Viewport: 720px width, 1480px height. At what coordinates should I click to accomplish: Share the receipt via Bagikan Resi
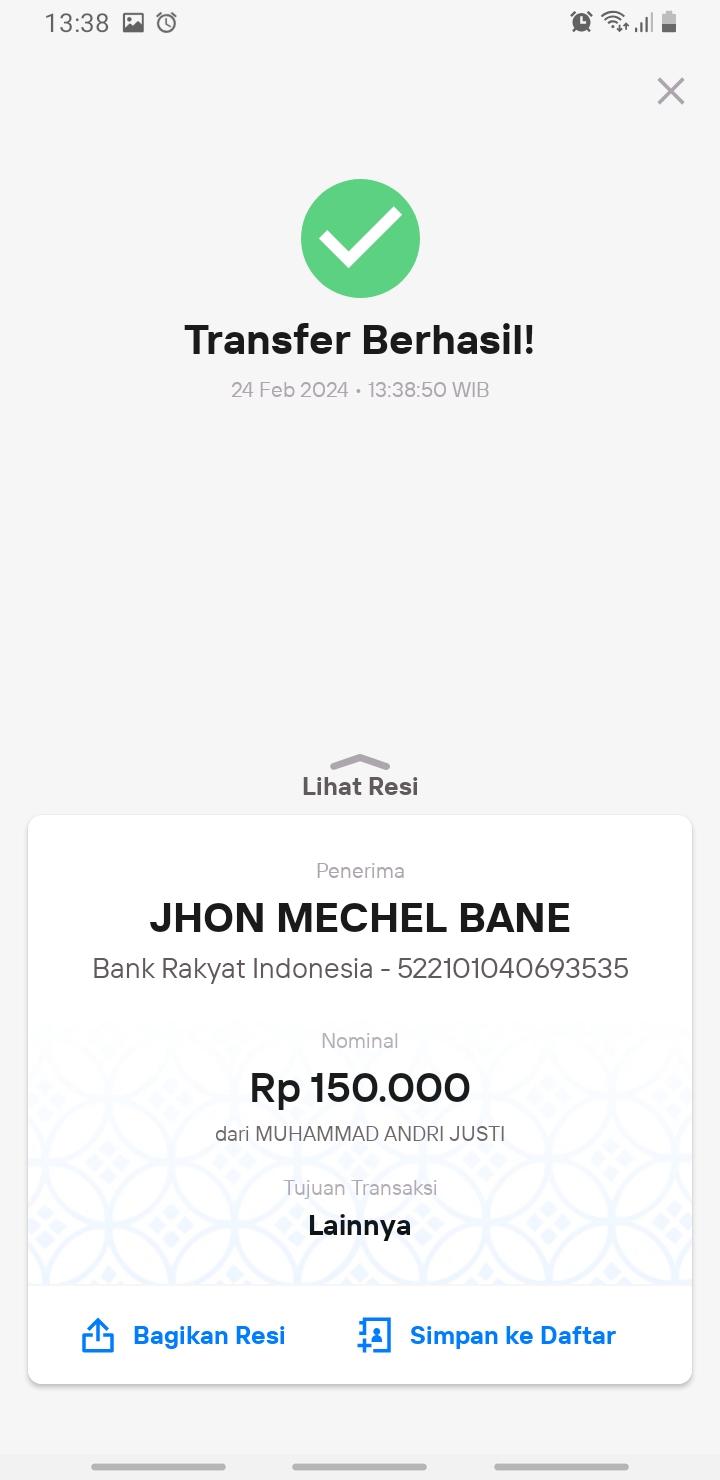pos(183,1335)
